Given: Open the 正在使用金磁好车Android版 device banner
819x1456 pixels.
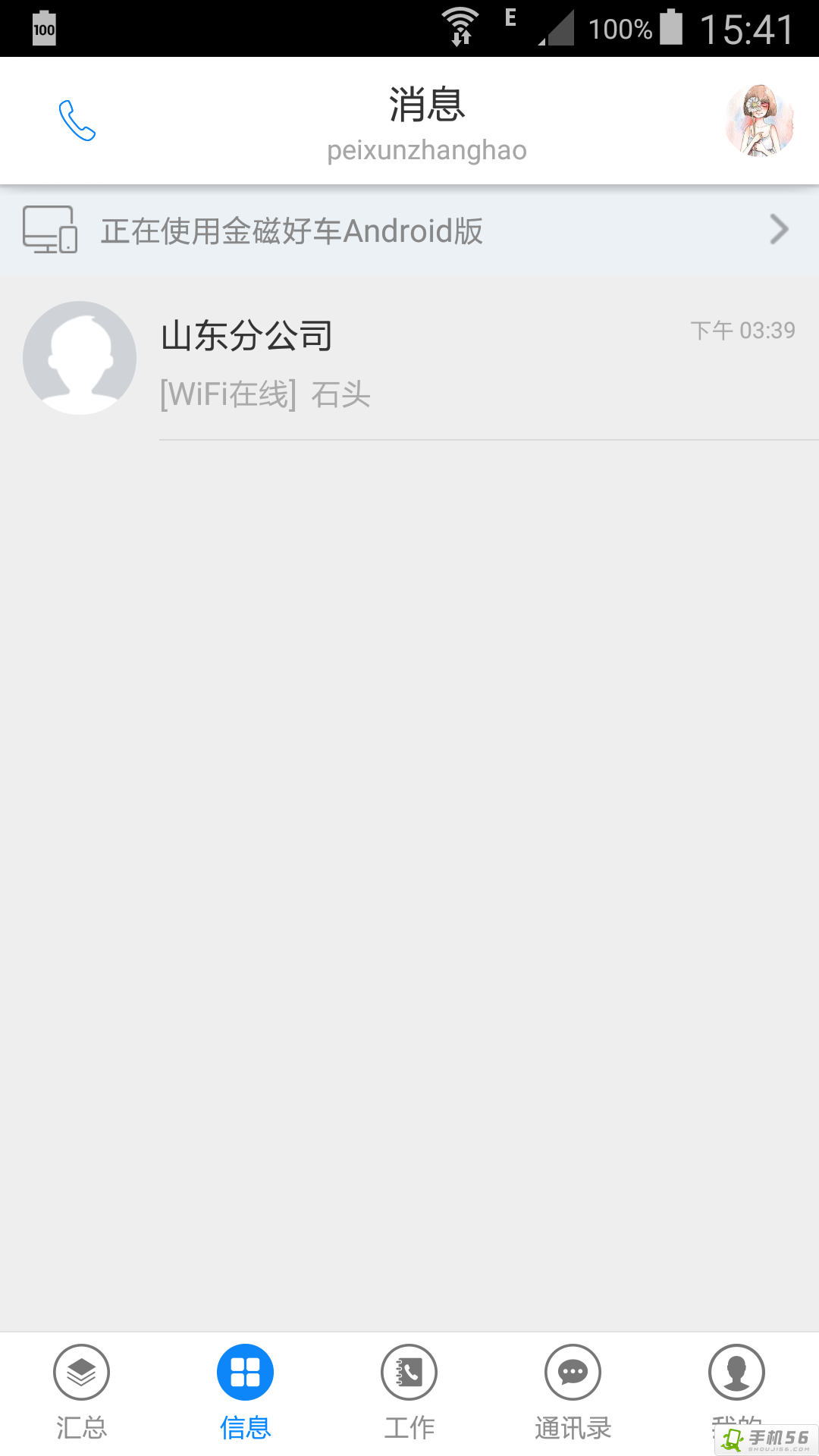Looking at the screenshot, I should 409,231.
